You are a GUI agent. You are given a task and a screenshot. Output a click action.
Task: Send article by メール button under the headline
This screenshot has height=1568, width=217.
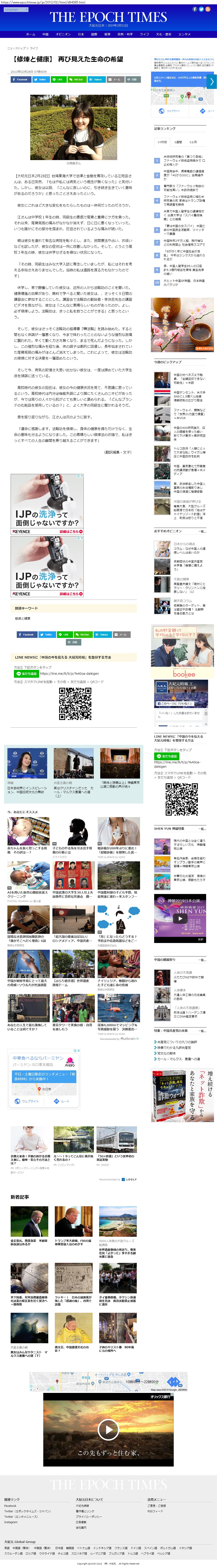tap(115, 79)
